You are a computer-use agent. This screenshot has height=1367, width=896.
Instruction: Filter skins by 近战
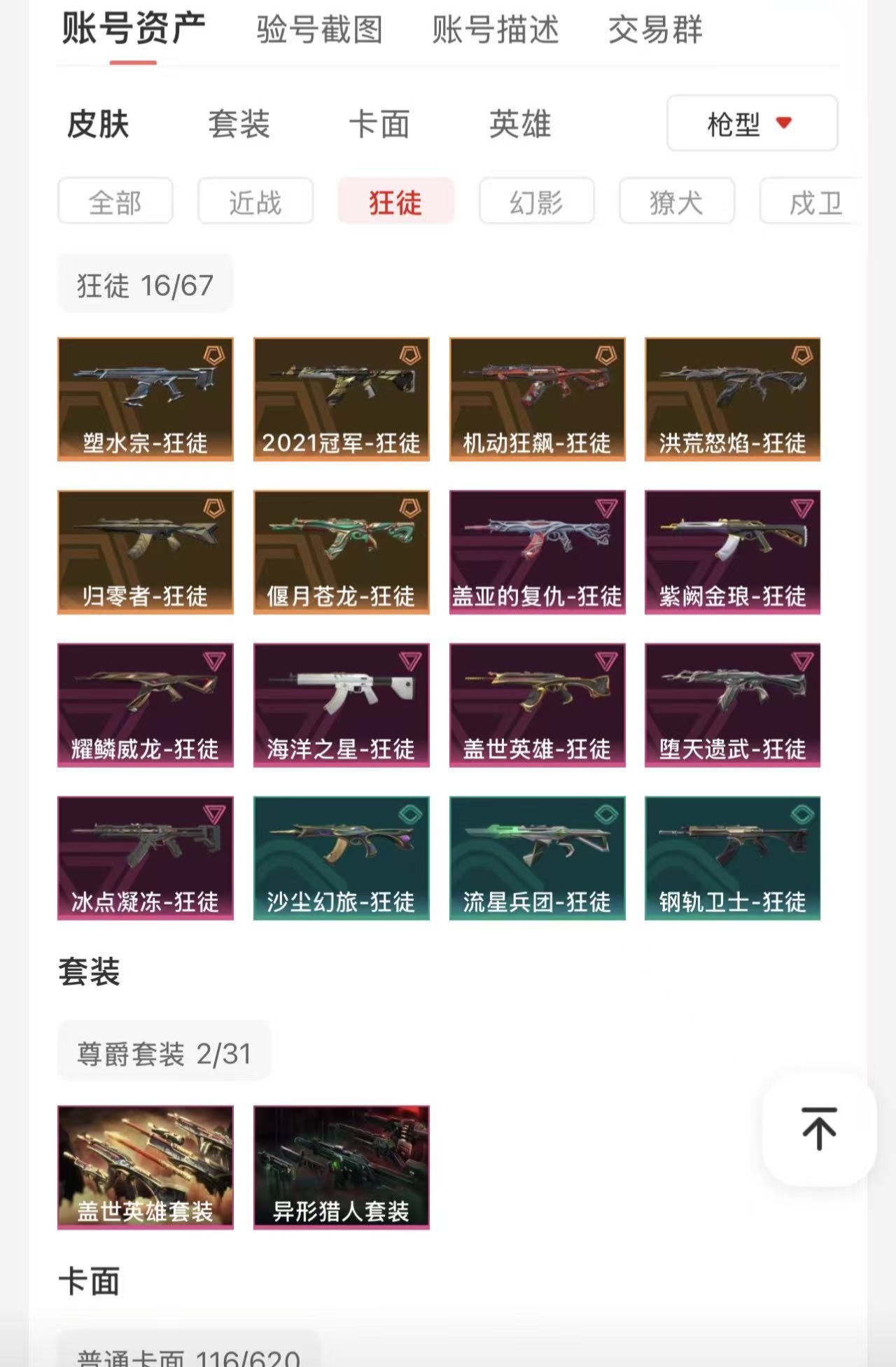coord(255,202)
